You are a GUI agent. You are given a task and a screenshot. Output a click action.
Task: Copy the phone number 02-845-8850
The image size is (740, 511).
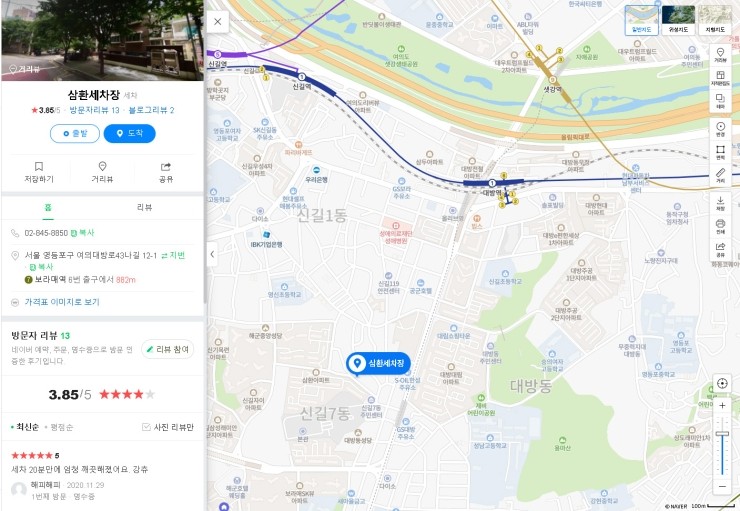(82, 232)
